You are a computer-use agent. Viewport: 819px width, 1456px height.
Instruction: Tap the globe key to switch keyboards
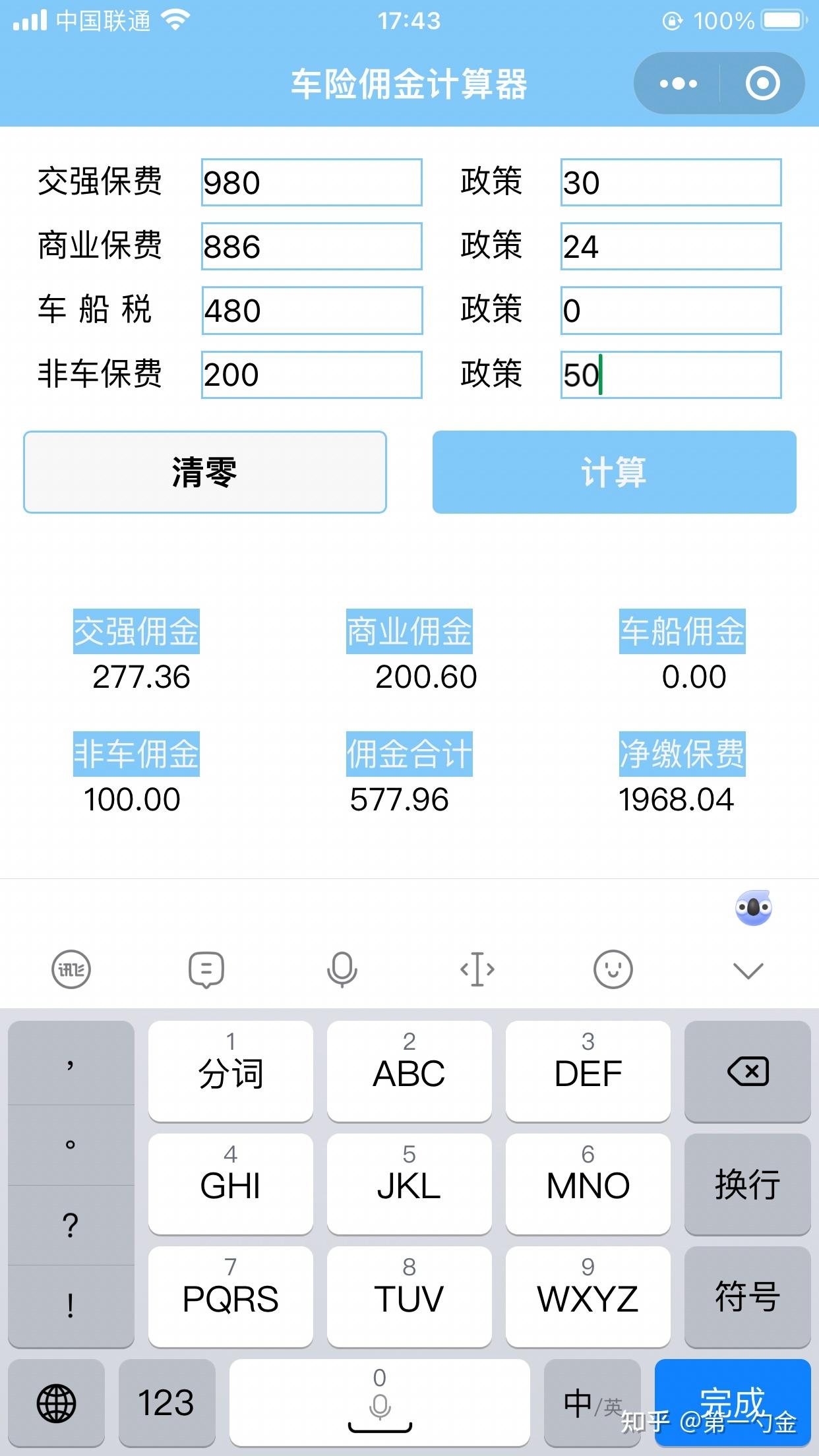pos(57,1401)
